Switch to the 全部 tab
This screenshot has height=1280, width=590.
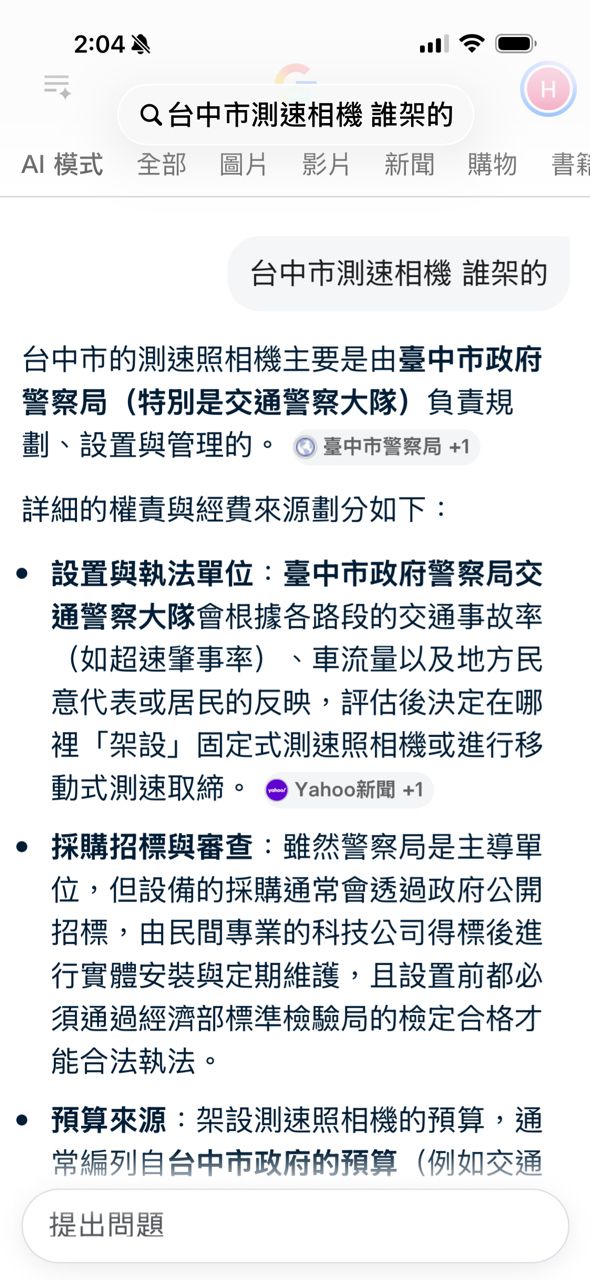161,165
